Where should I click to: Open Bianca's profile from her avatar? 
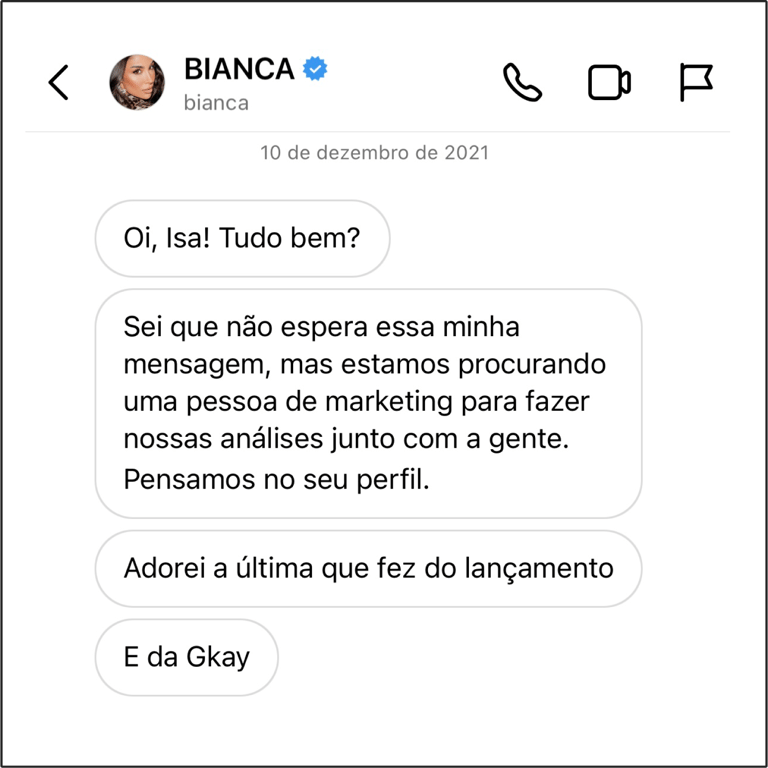pyautogui.click(x=137, y=82)
